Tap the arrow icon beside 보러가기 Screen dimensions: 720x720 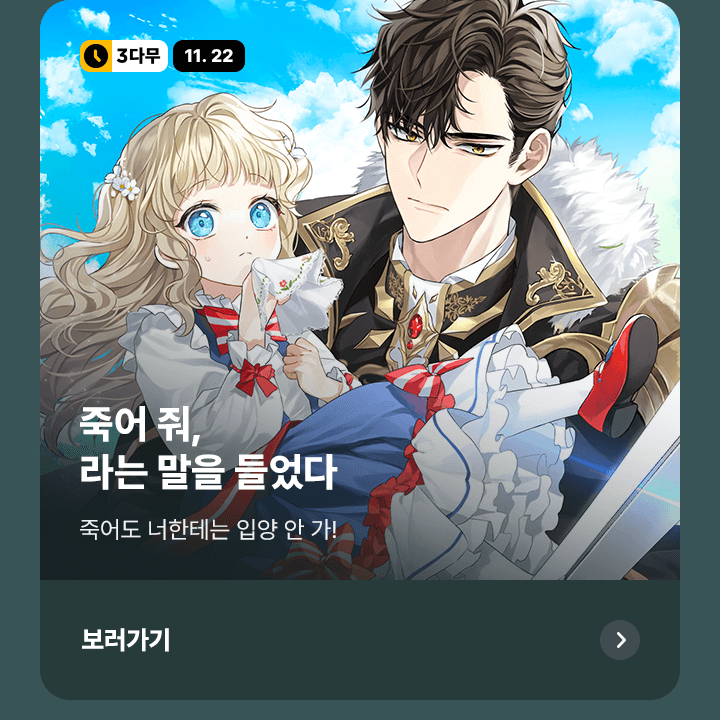620,640
